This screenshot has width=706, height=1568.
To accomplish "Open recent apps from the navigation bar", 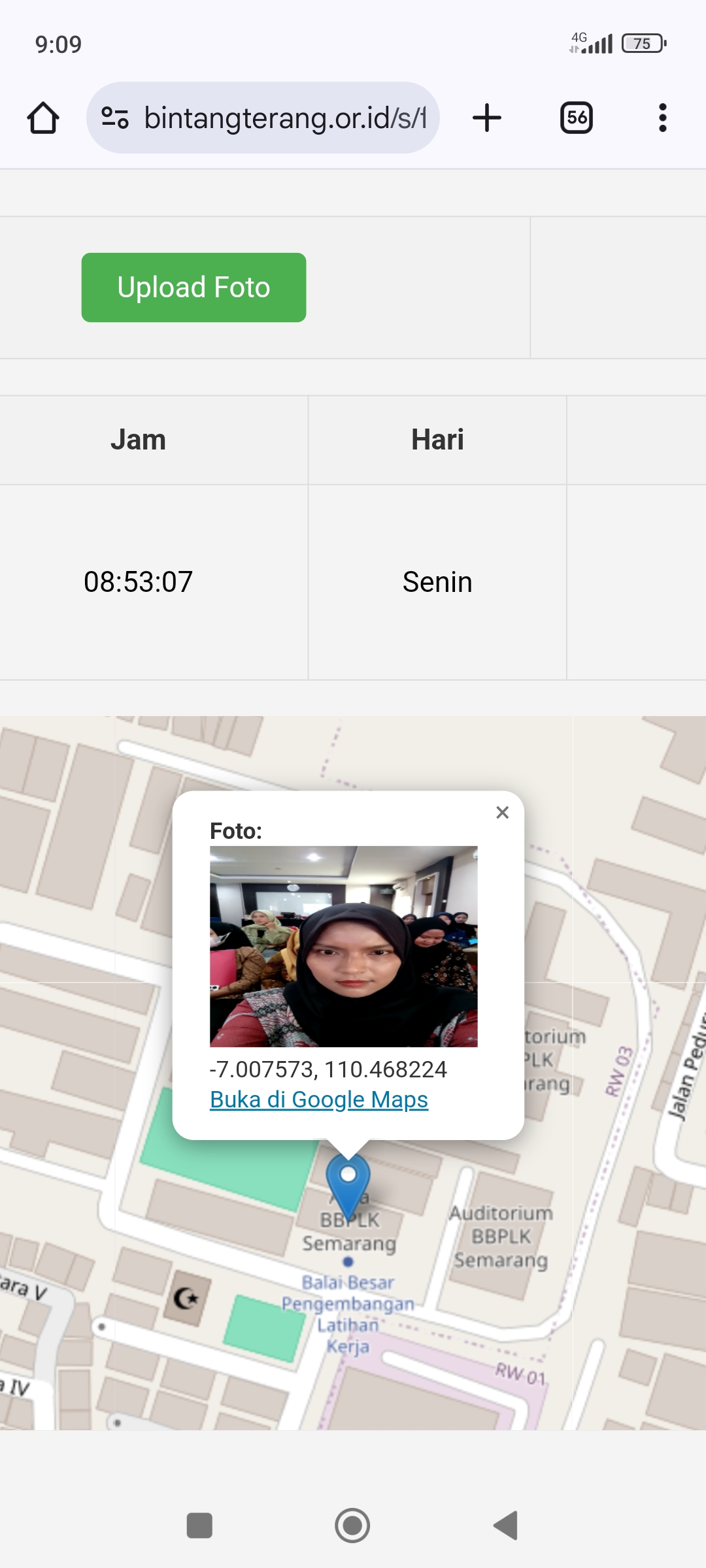I will click(x=199, y=1526).
